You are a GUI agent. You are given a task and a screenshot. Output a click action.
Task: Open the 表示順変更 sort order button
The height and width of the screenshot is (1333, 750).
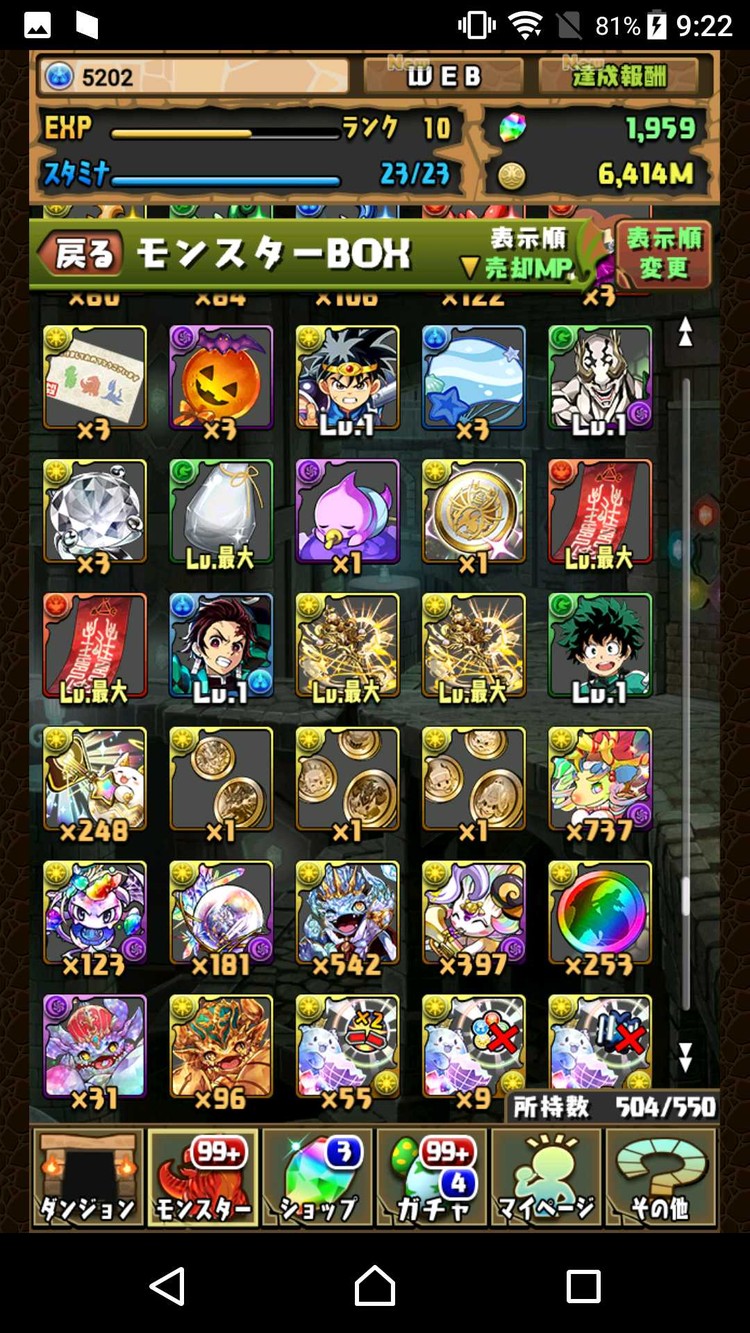pos(664,253)
